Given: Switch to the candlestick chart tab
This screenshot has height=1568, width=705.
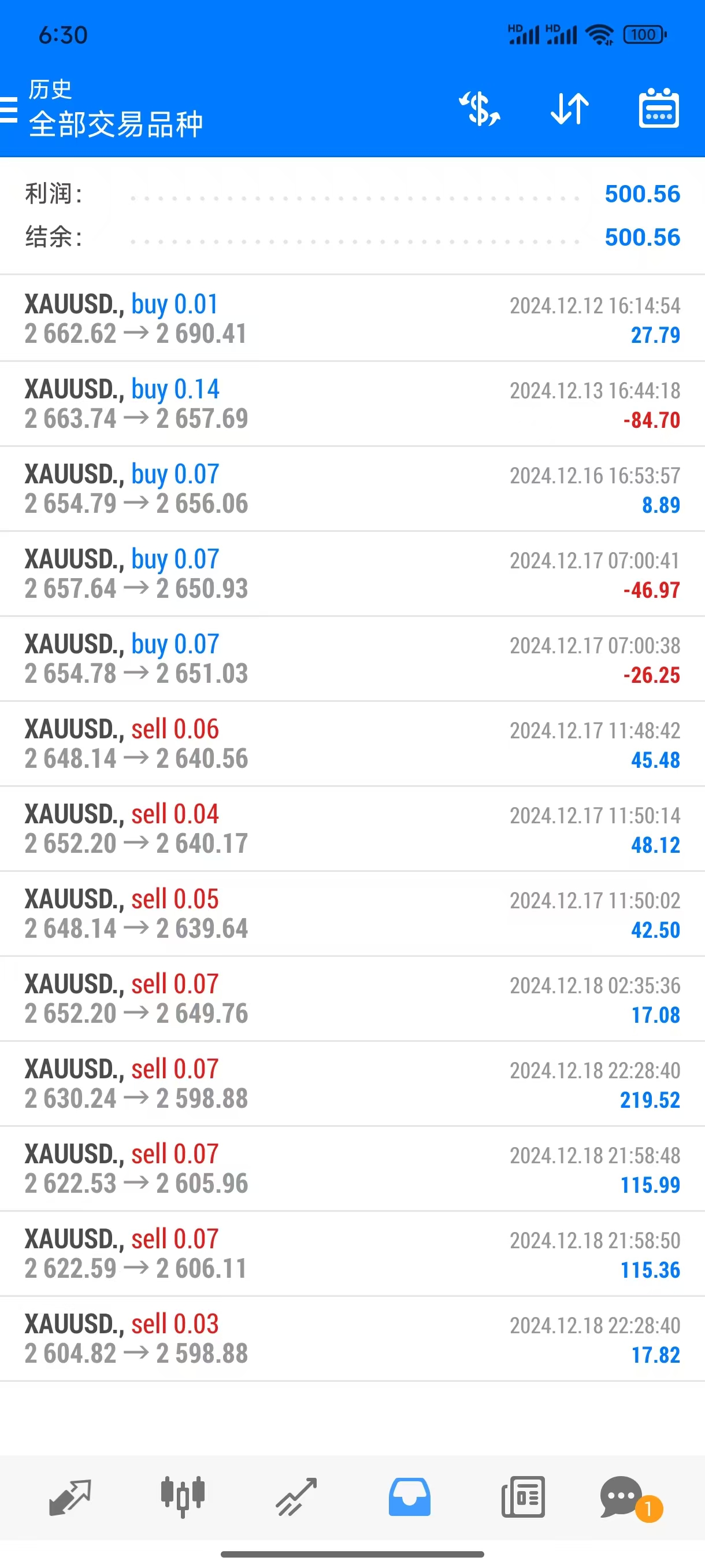Looking at the screenshot, I should pos(183,1496).
